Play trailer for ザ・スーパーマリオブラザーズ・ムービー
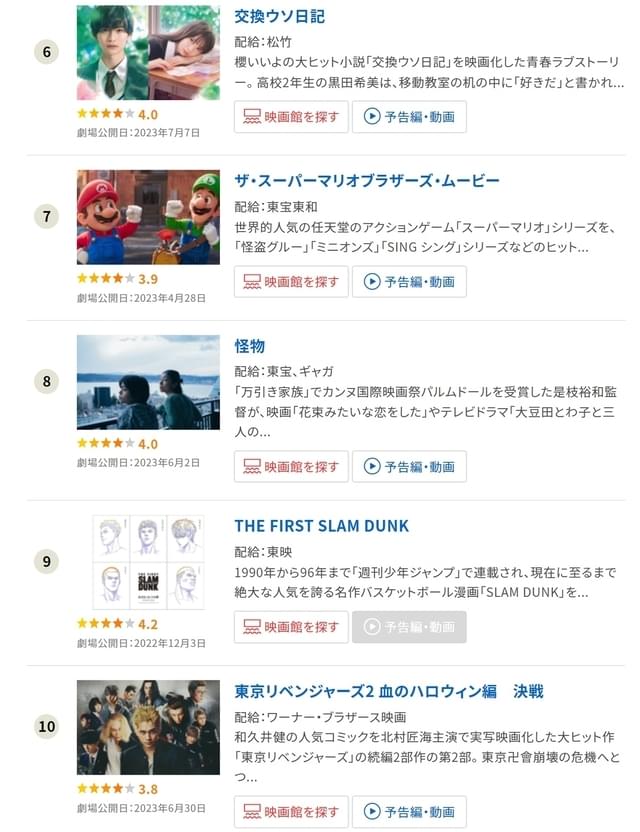The image size is (640, 832). coord(409,281)
